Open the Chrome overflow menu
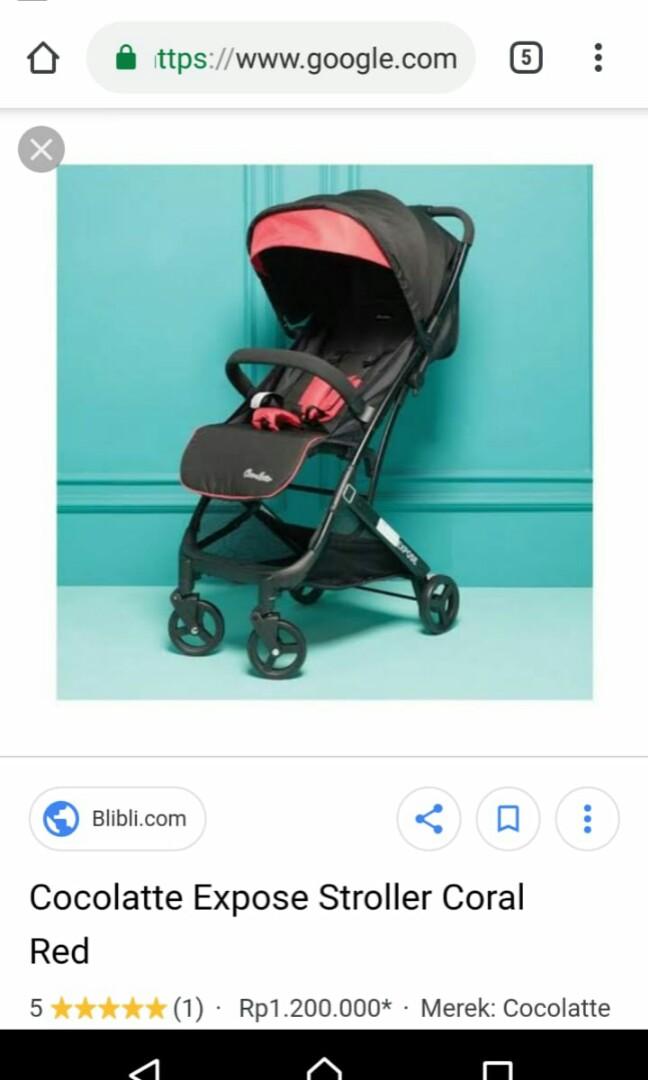Viewport: 648px width, 1080px height. (x=598, y=58)
